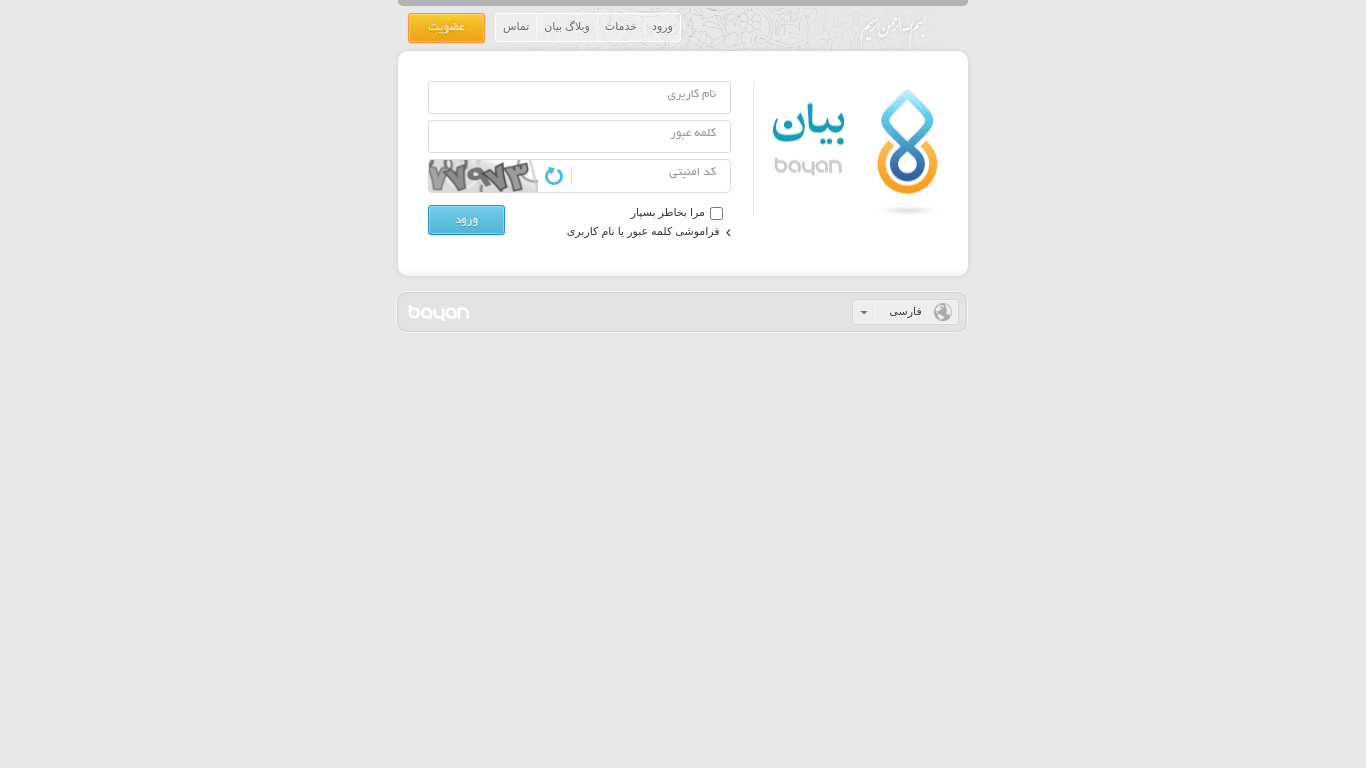Focus the کد امنیتی captcha field
The height and width of the screenshot is (768, 1366).
650,176
